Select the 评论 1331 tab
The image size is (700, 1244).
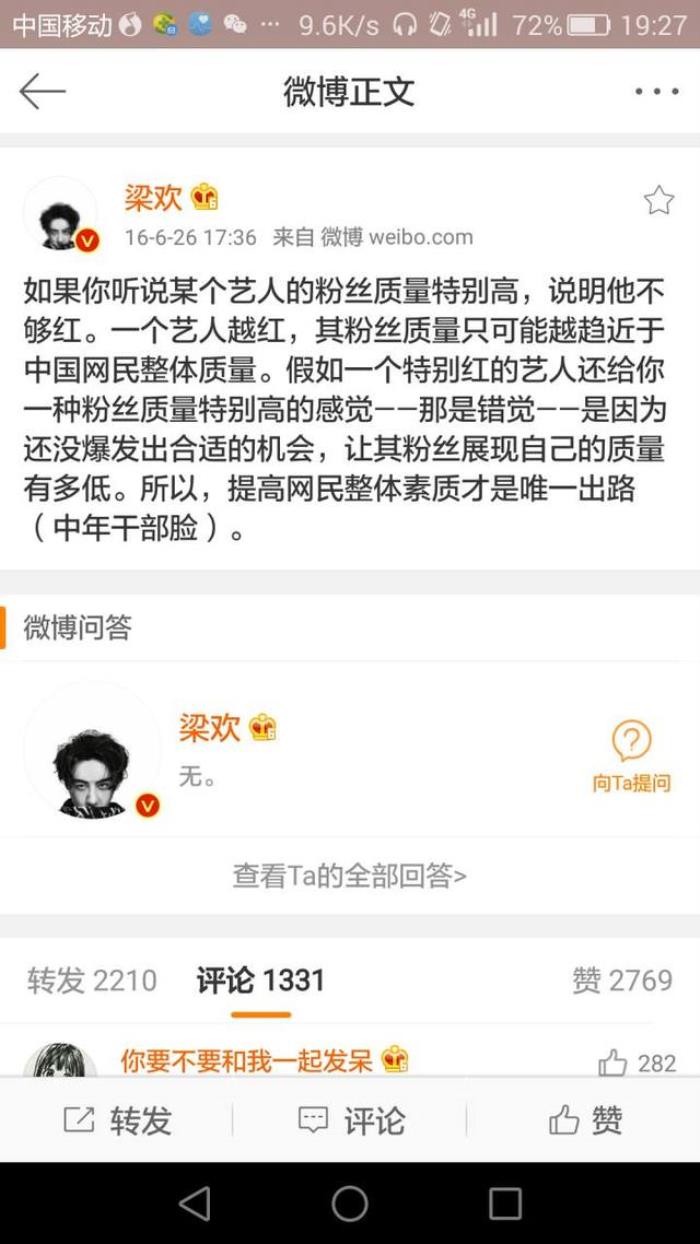click(x=261, y=981)
